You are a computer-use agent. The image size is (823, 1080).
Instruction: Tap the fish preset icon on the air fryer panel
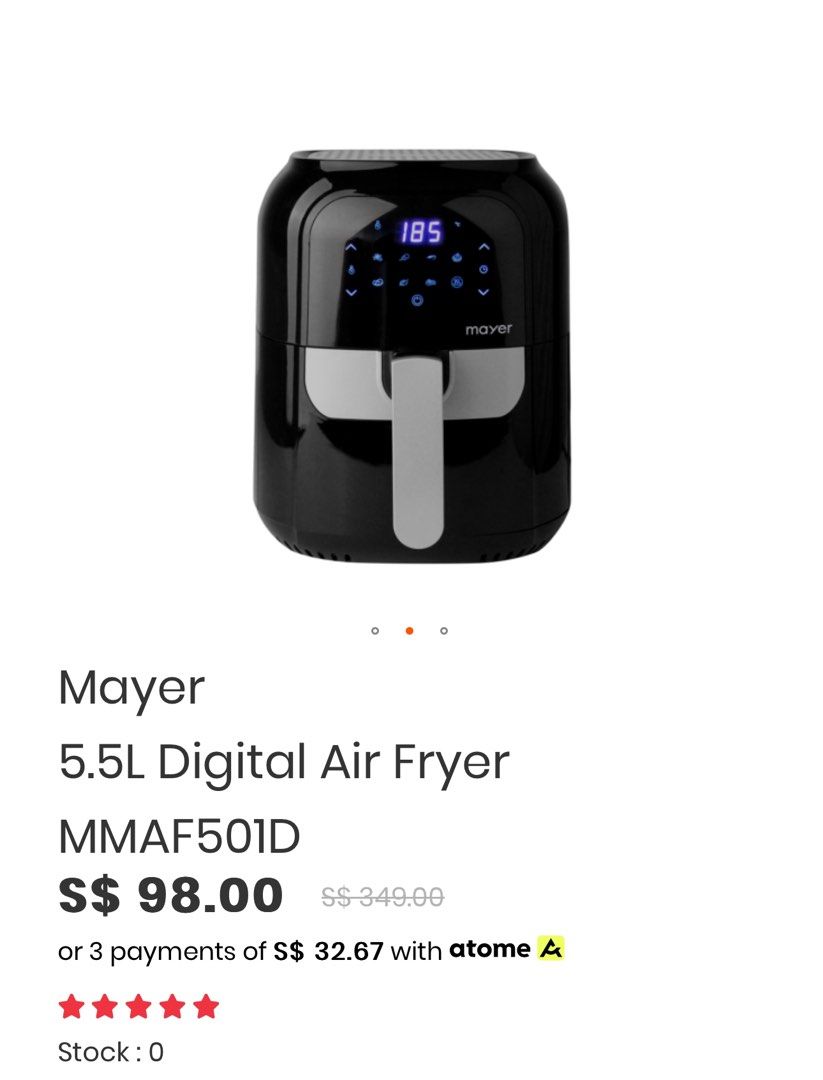point(430,257)
